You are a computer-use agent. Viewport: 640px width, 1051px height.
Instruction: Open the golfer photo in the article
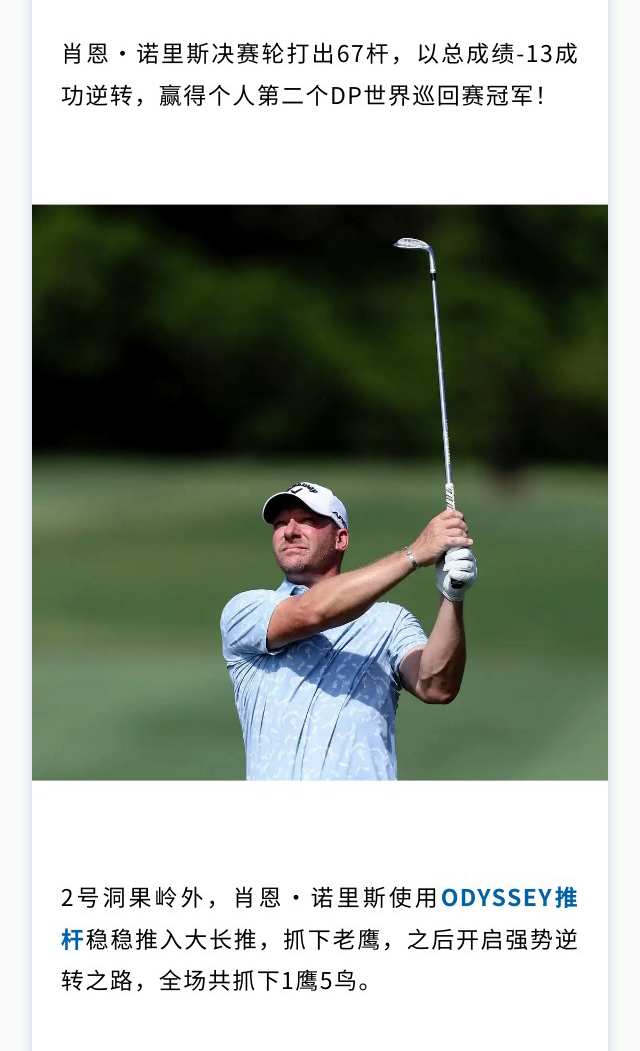tap(320, 492)
